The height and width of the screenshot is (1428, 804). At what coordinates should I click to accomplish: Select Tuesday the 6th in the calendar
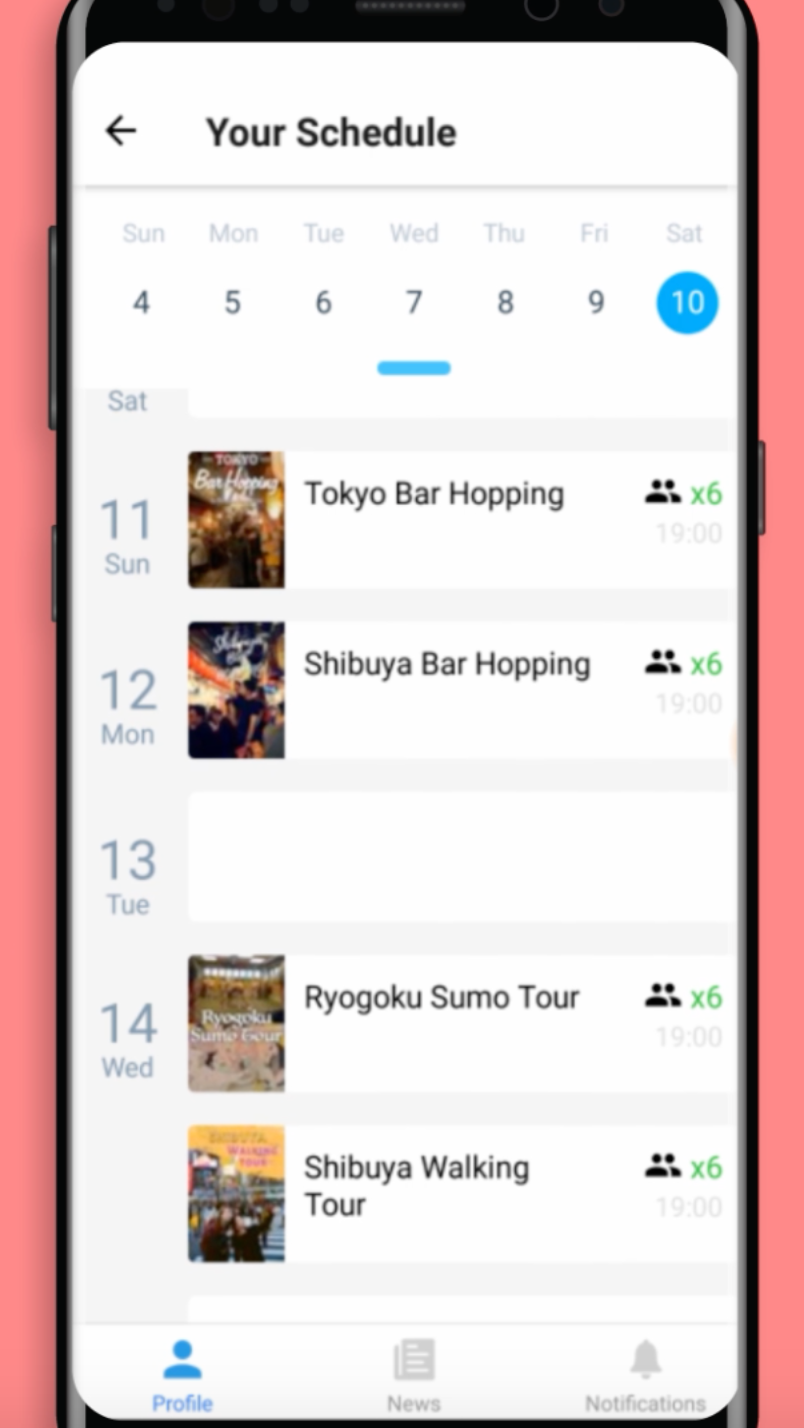click(323, 302)
